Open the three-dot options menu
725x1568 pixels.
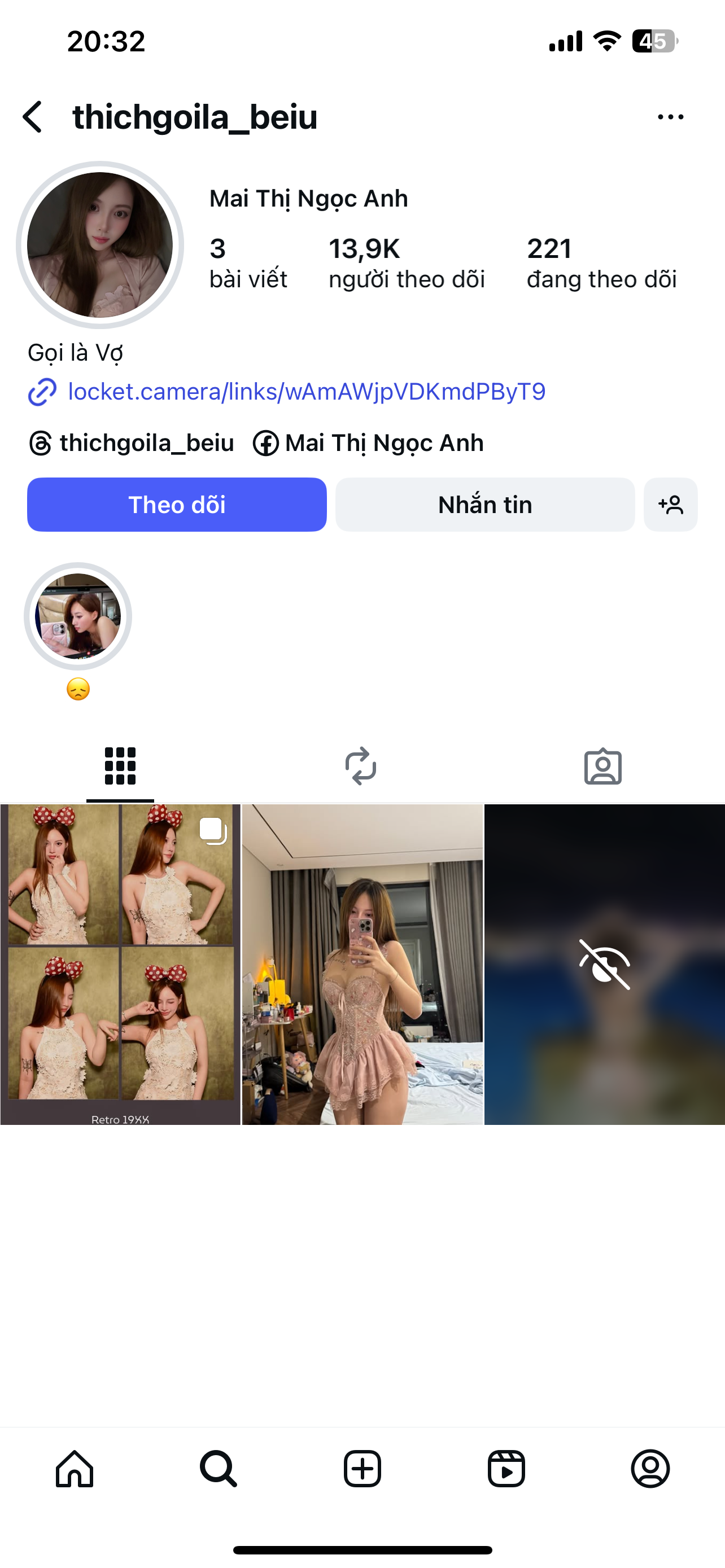click(x=670, y=117)
